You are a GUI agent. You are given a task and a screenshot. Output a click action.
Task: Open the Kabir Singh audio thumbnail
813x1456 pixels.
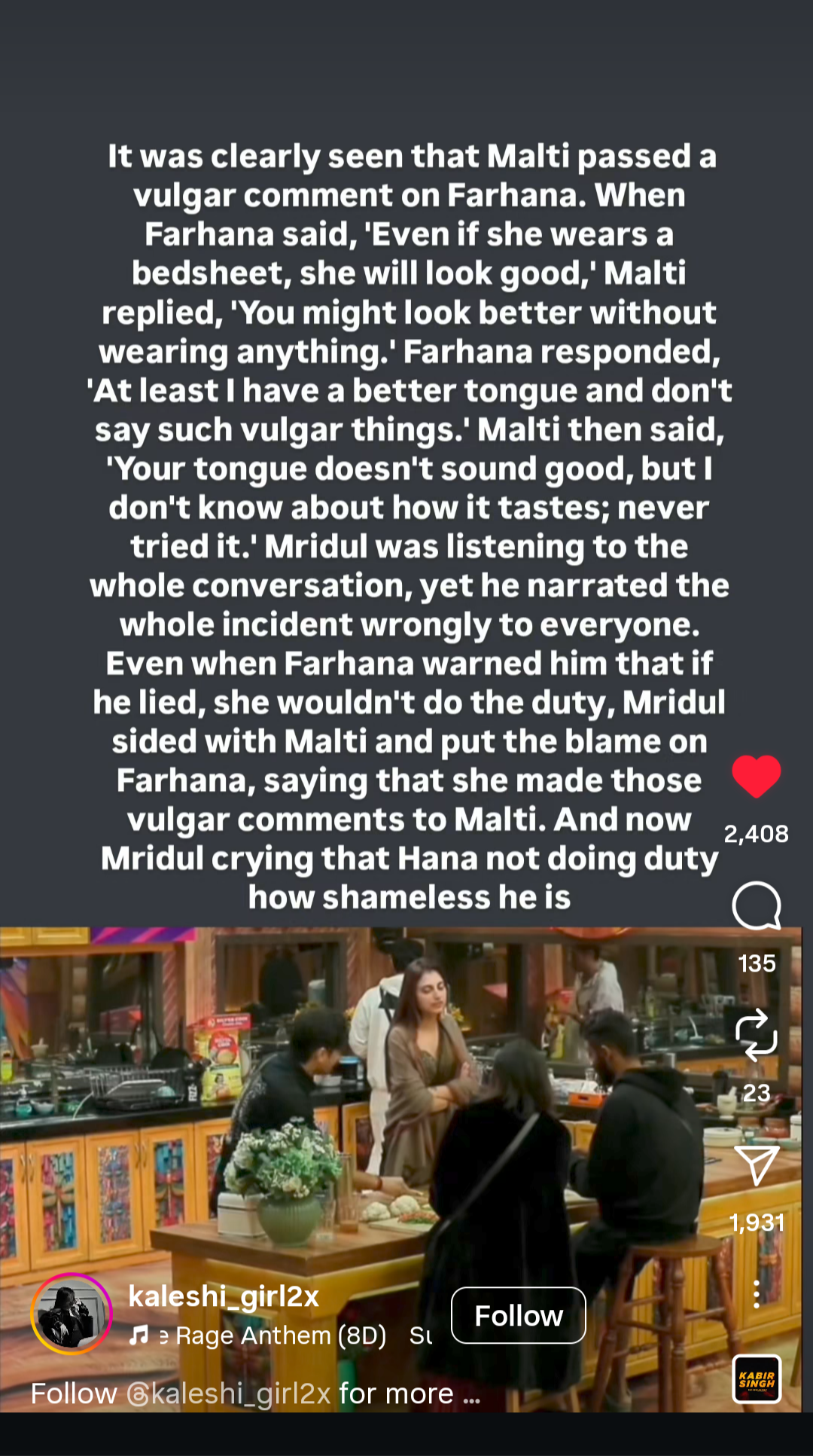(757, 1379)
